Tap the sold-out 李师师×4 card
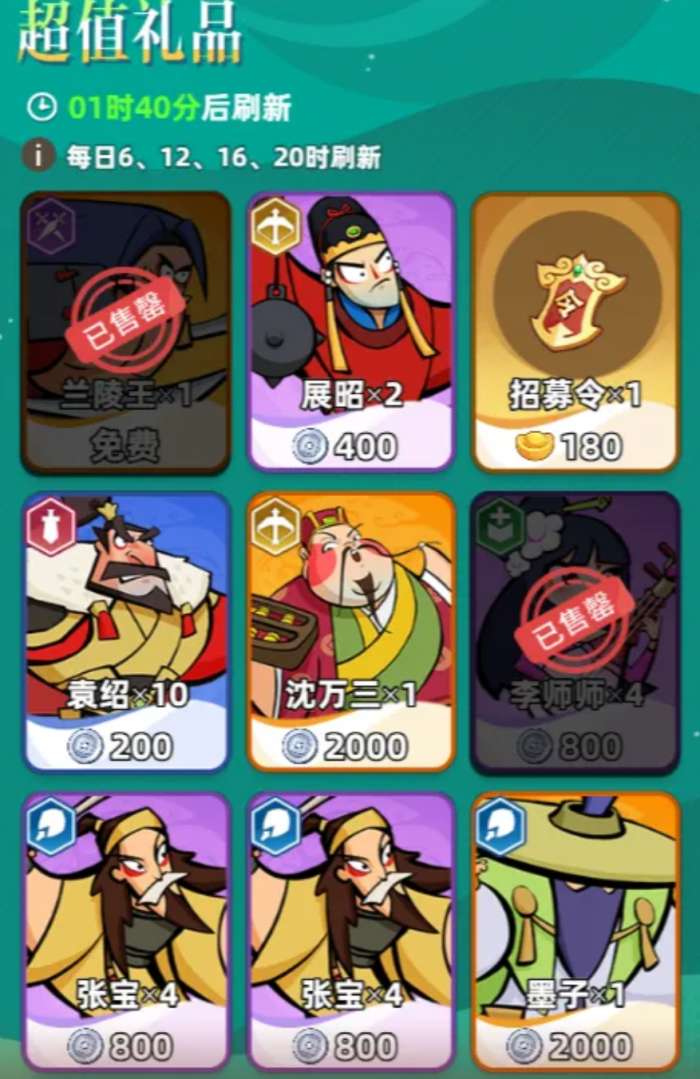Image resolution: width=700 pixels, height=1079 pixels. [x=575, y=632]
